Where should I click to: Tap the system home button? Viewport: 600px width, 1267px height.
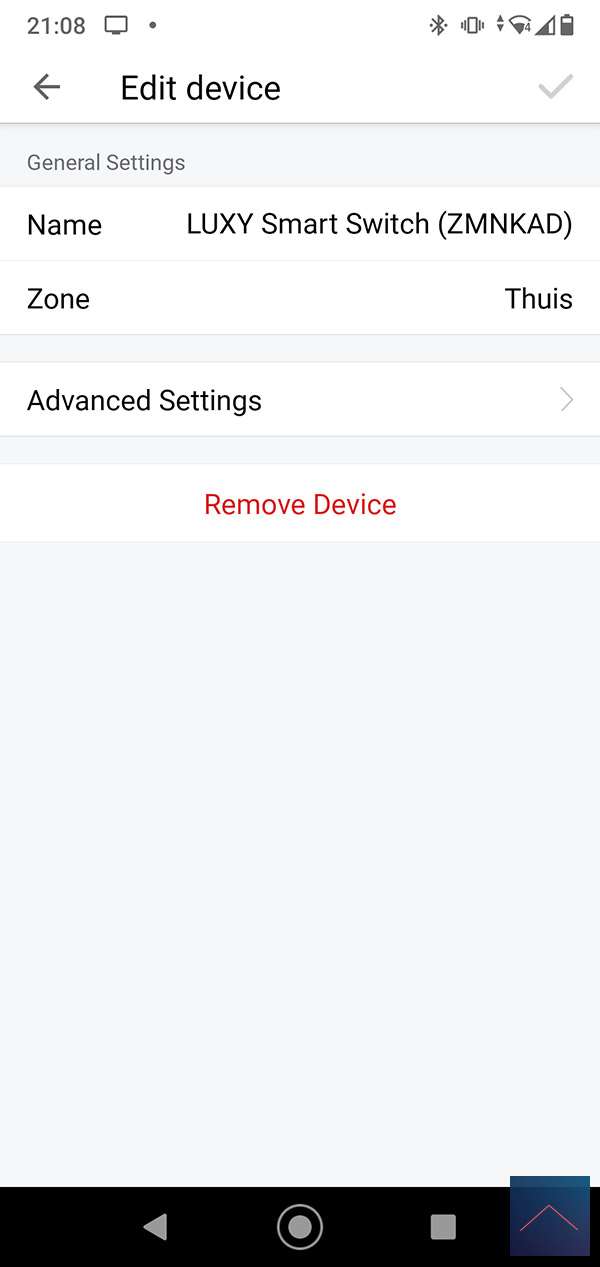(x=300, y=1227)
